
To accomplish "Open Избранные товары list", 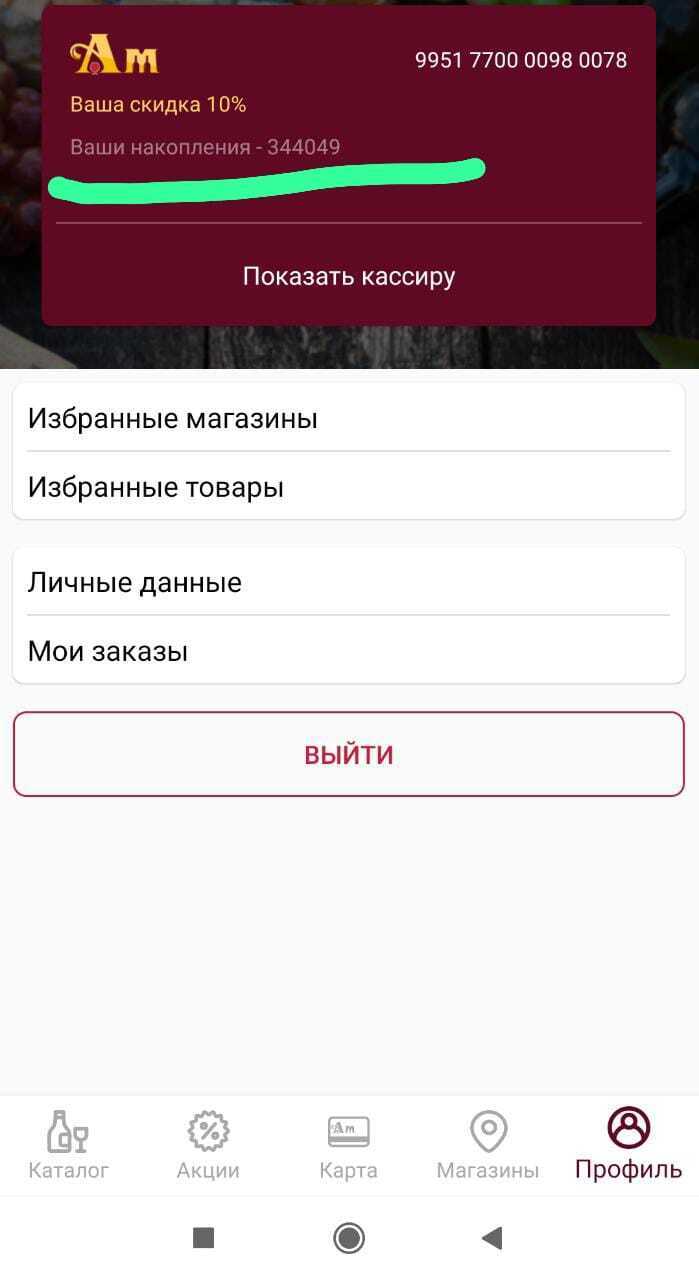I will point(348,487).
